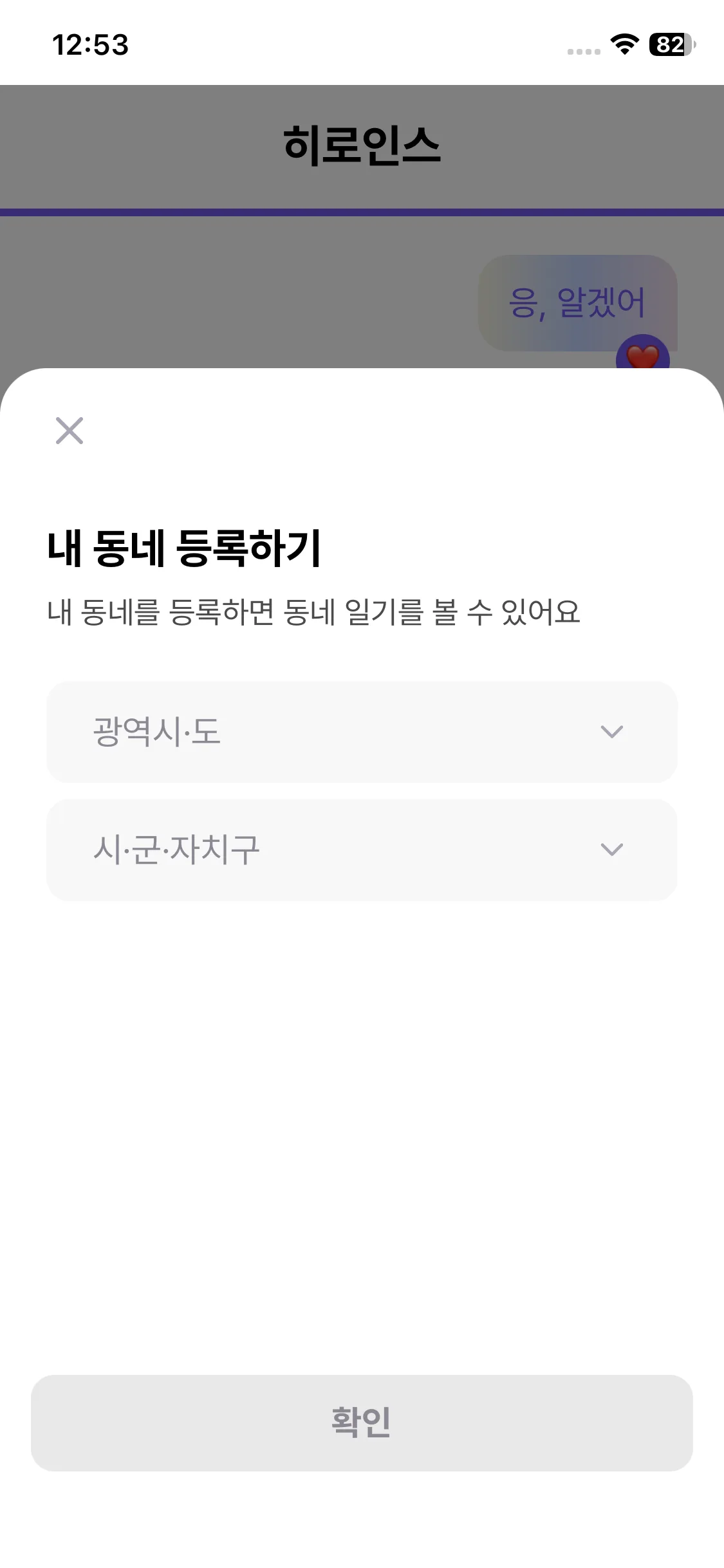The height and width of the screenshot is (1568, 724).
Task: Open the 광역시·도 dropdown
Action: click(362, 732)
